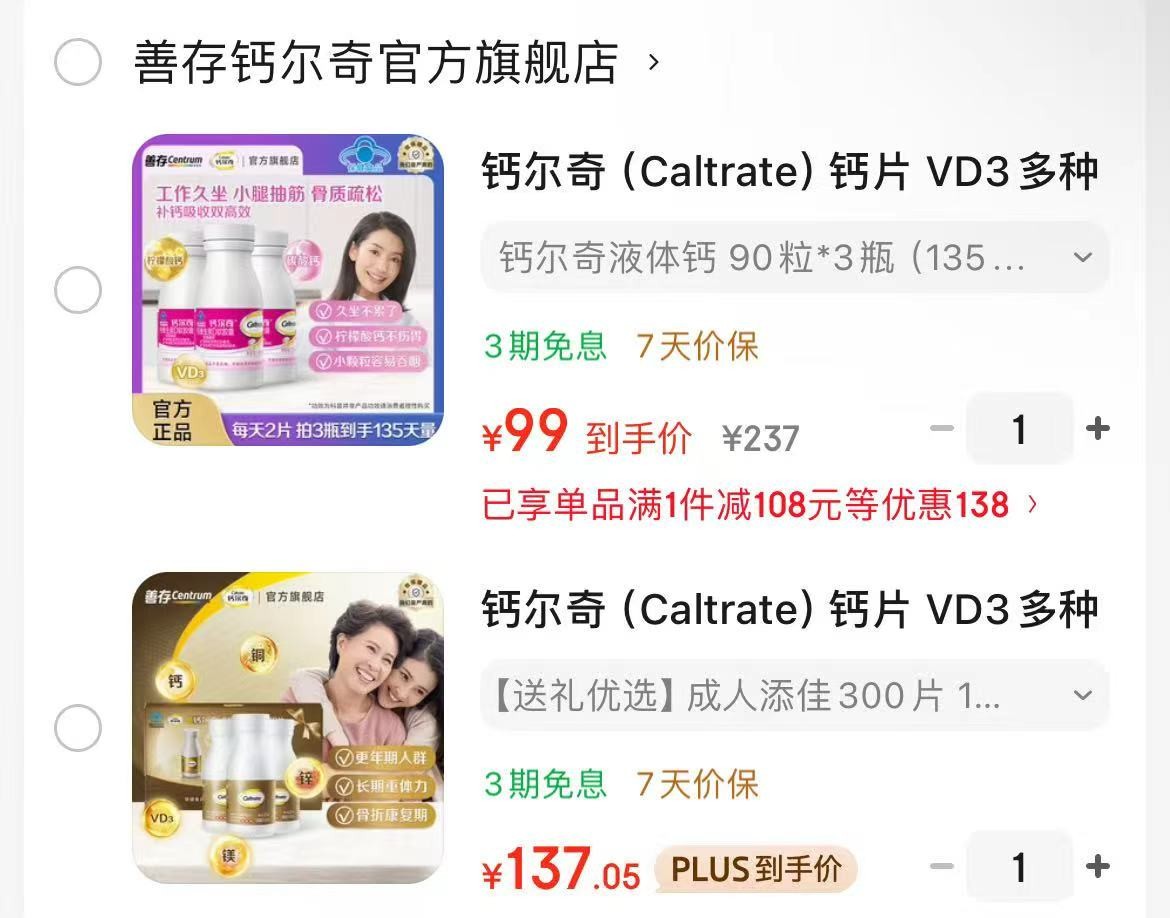Expand the 【送礼优选】成人添佳300片 spec dropdown

[795, 696]
